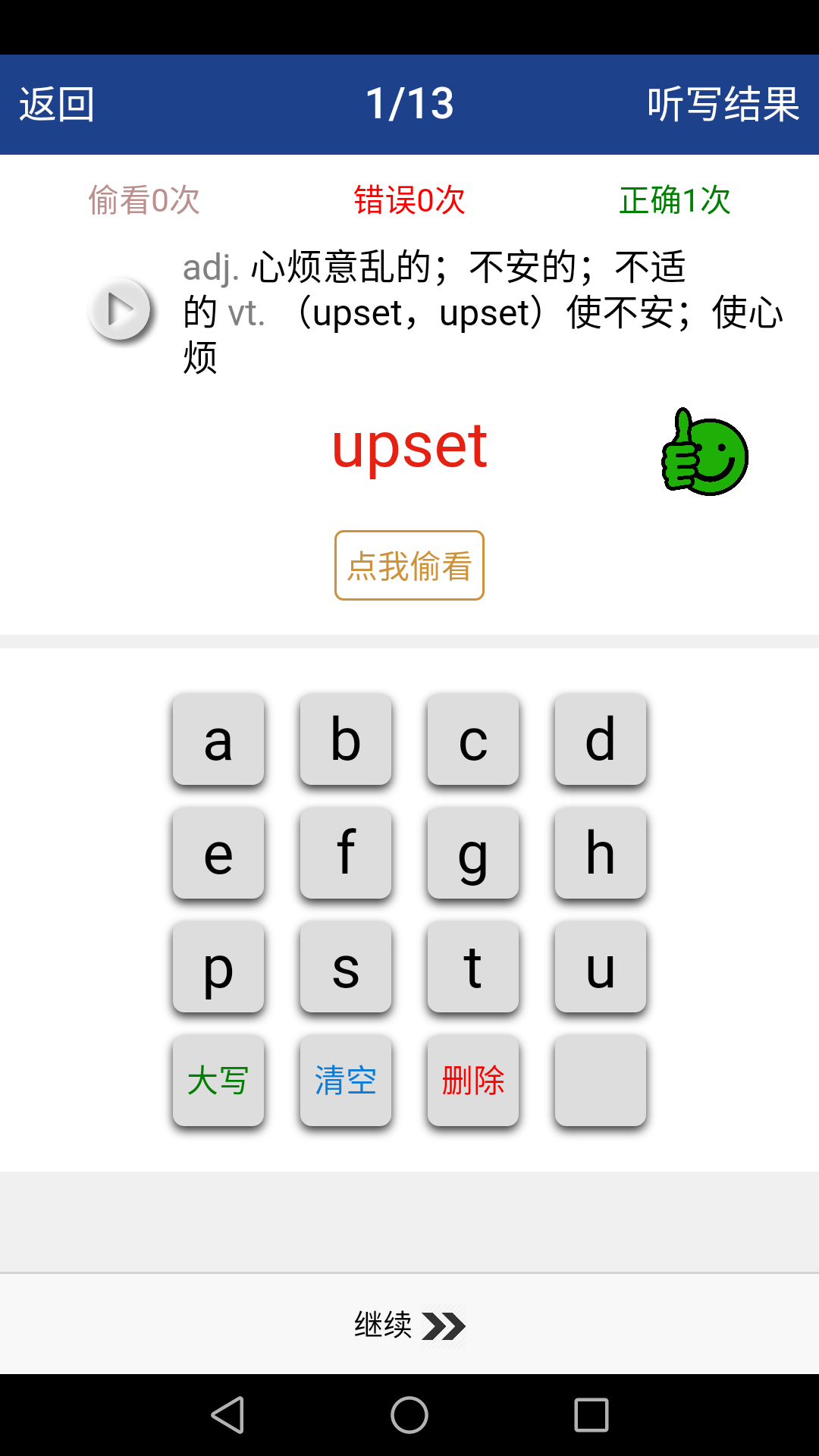819x1456 pixels.
Task: Play the word pronunciation audio
Action: [x=120, y=309]
